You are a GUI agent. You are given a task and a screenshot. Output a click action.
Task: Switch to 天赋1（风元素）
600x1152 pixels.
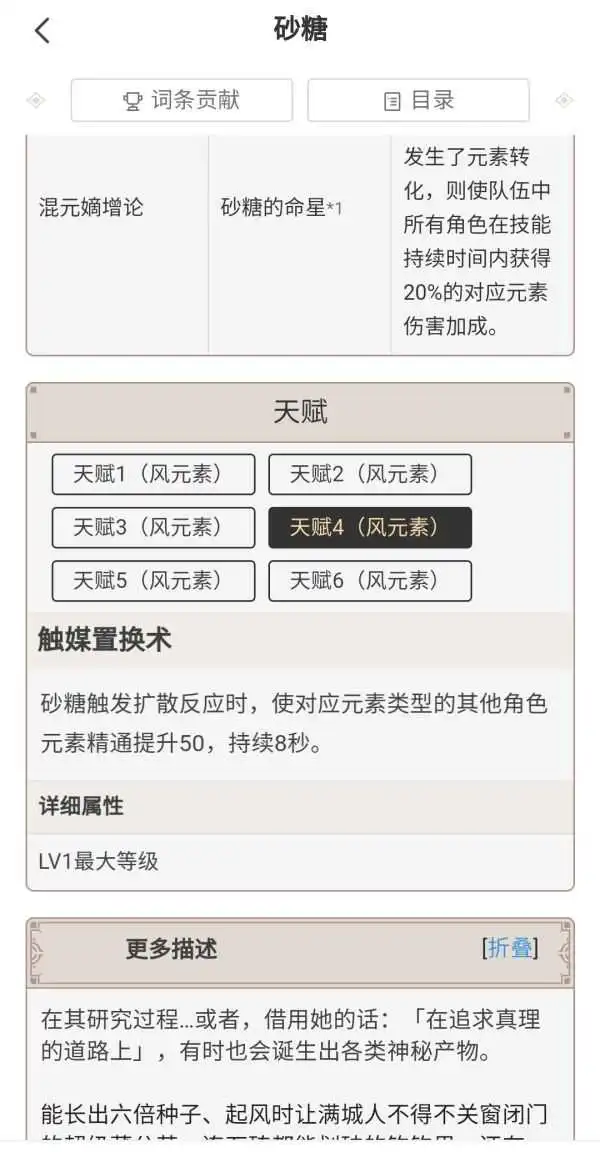153,474
